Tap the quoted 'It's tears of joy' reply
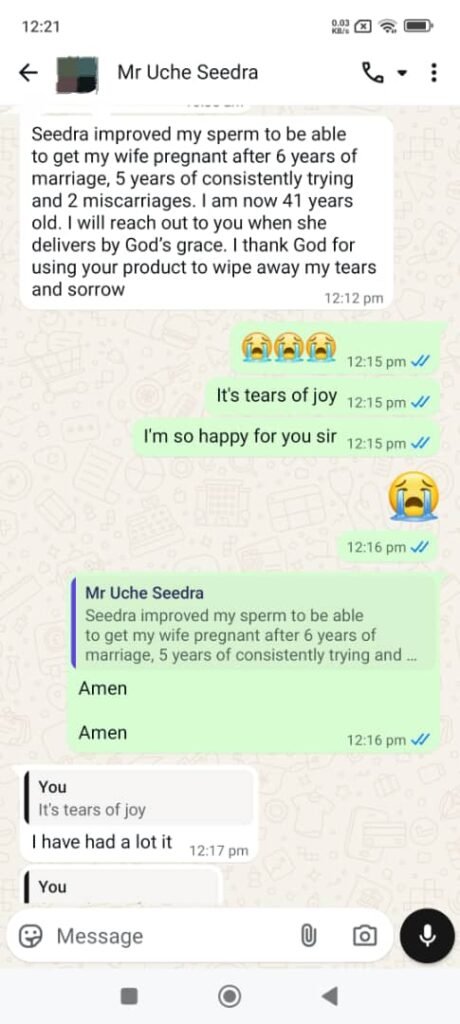This screenshot has height=1024, width=460. point(138,798)
